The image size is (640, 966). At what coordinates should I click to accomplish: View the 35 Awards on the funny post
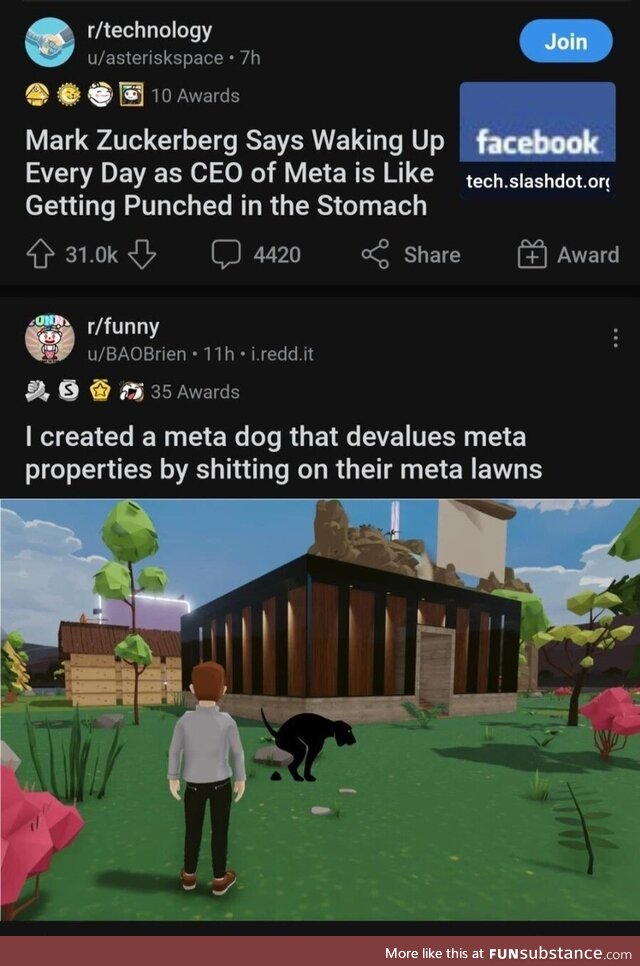[x=194, y=392]
